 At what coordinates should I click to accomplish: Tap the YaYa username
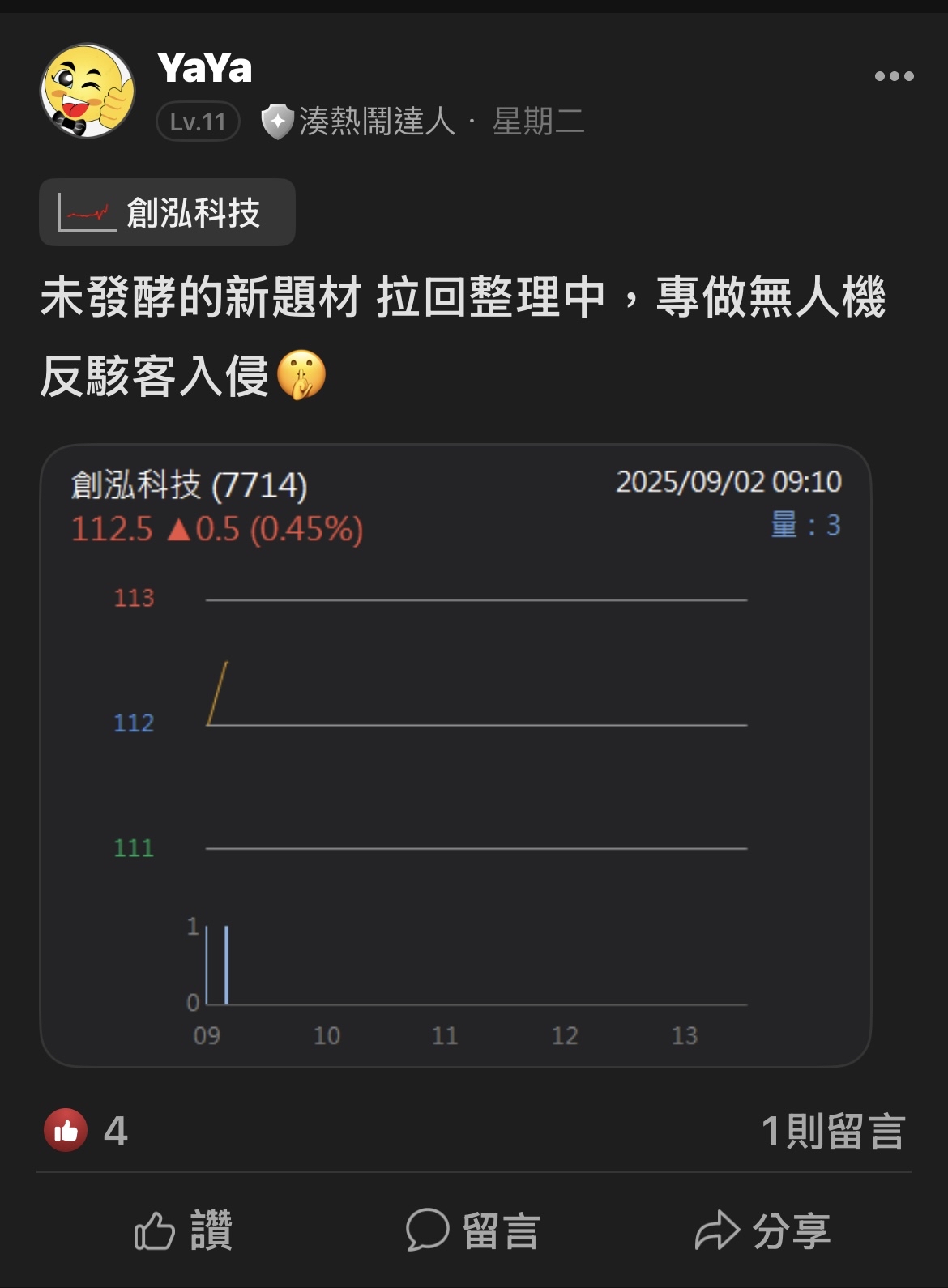(204, 68)
